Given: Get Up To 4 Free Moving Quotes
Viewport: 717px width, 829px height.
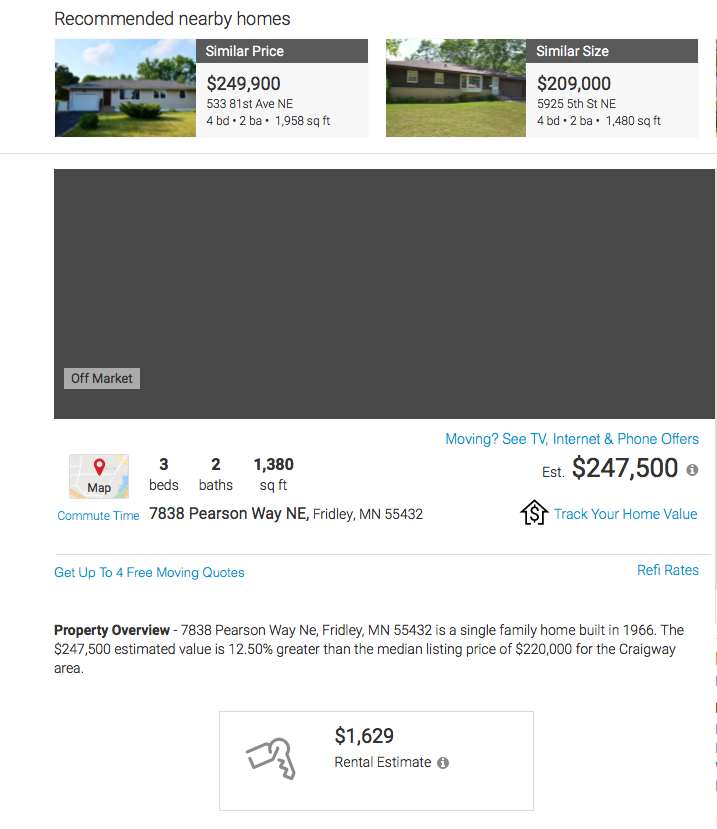Looking at the screenshot, I should pyautogui.click(x=149, y=573).
